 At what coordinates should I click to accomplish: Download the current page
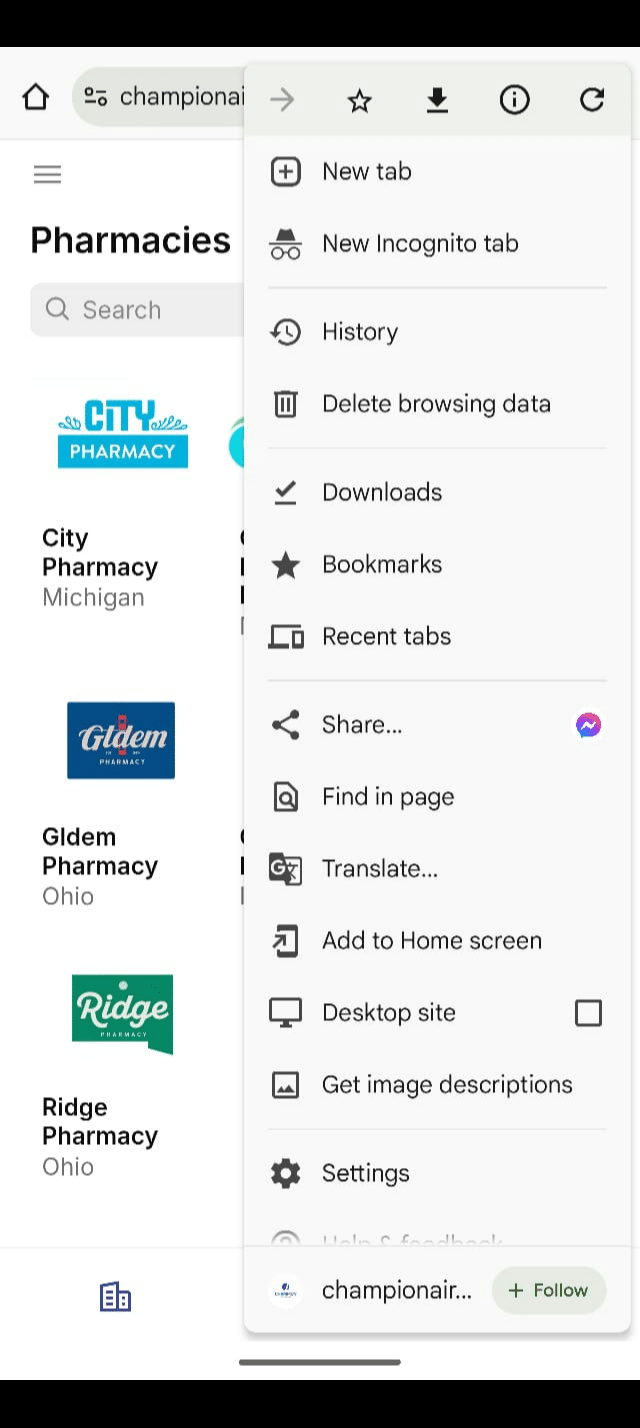[x=437, y=100]
